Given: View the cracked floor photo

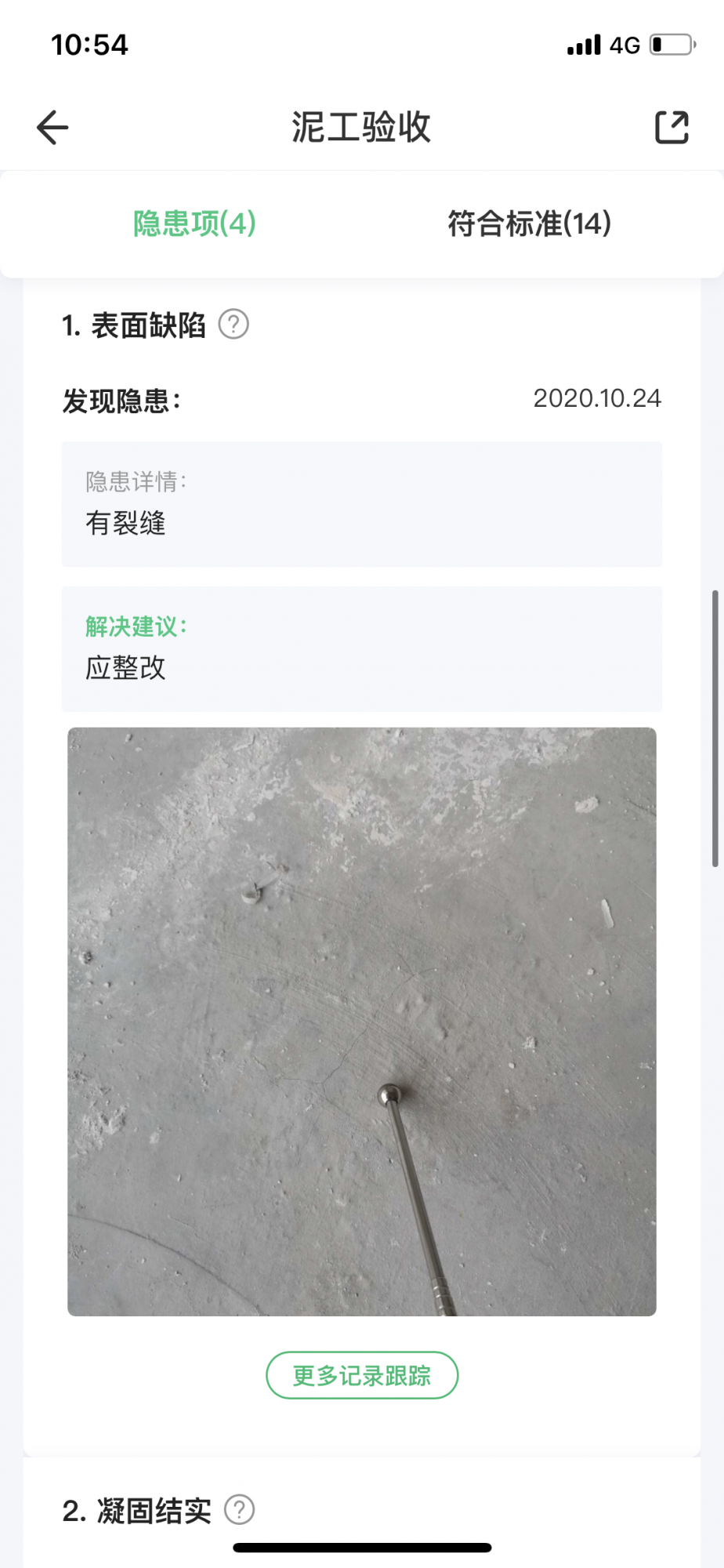Looking at the screenshot, I should coord(361,1022).
